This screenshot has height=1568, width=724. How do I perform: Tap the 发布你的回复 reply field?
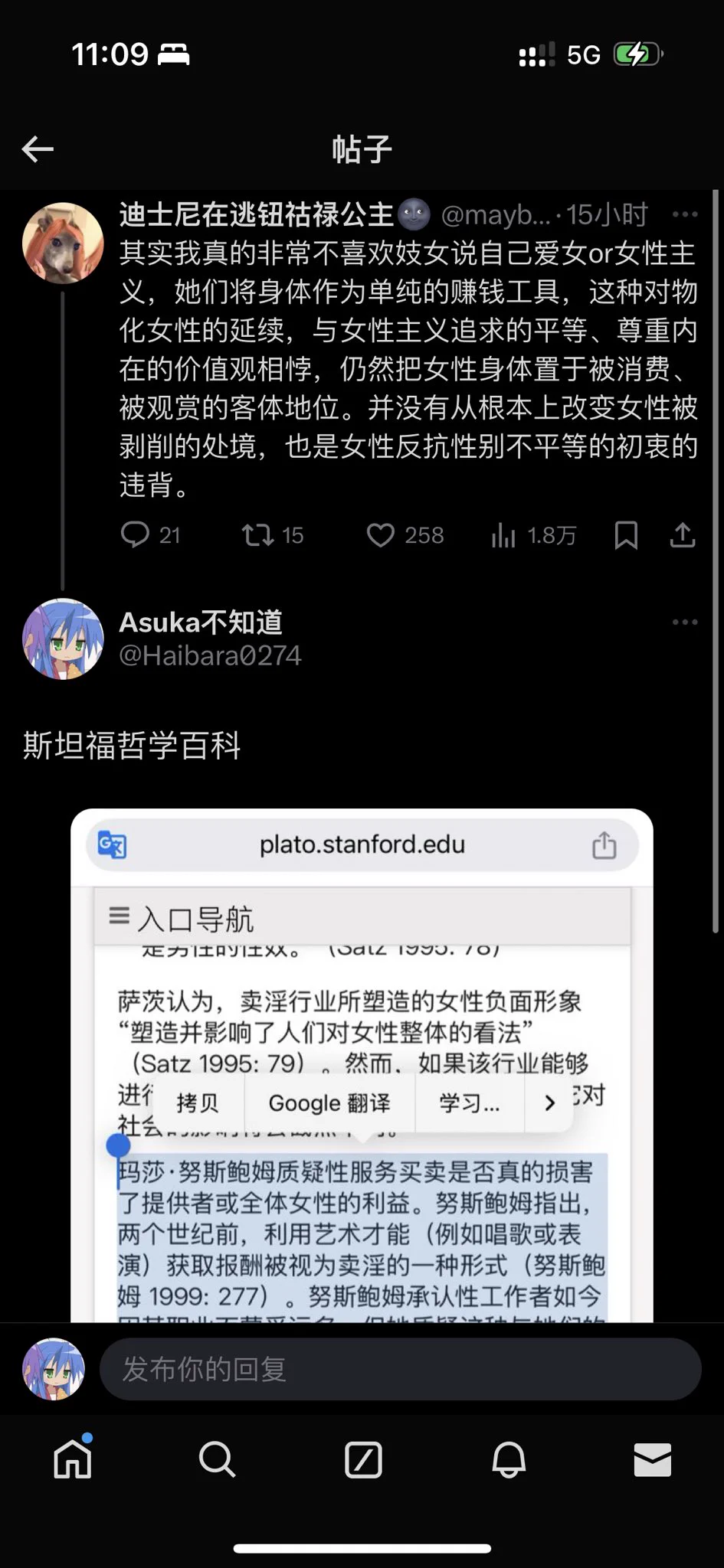(x=400, y=1370)
